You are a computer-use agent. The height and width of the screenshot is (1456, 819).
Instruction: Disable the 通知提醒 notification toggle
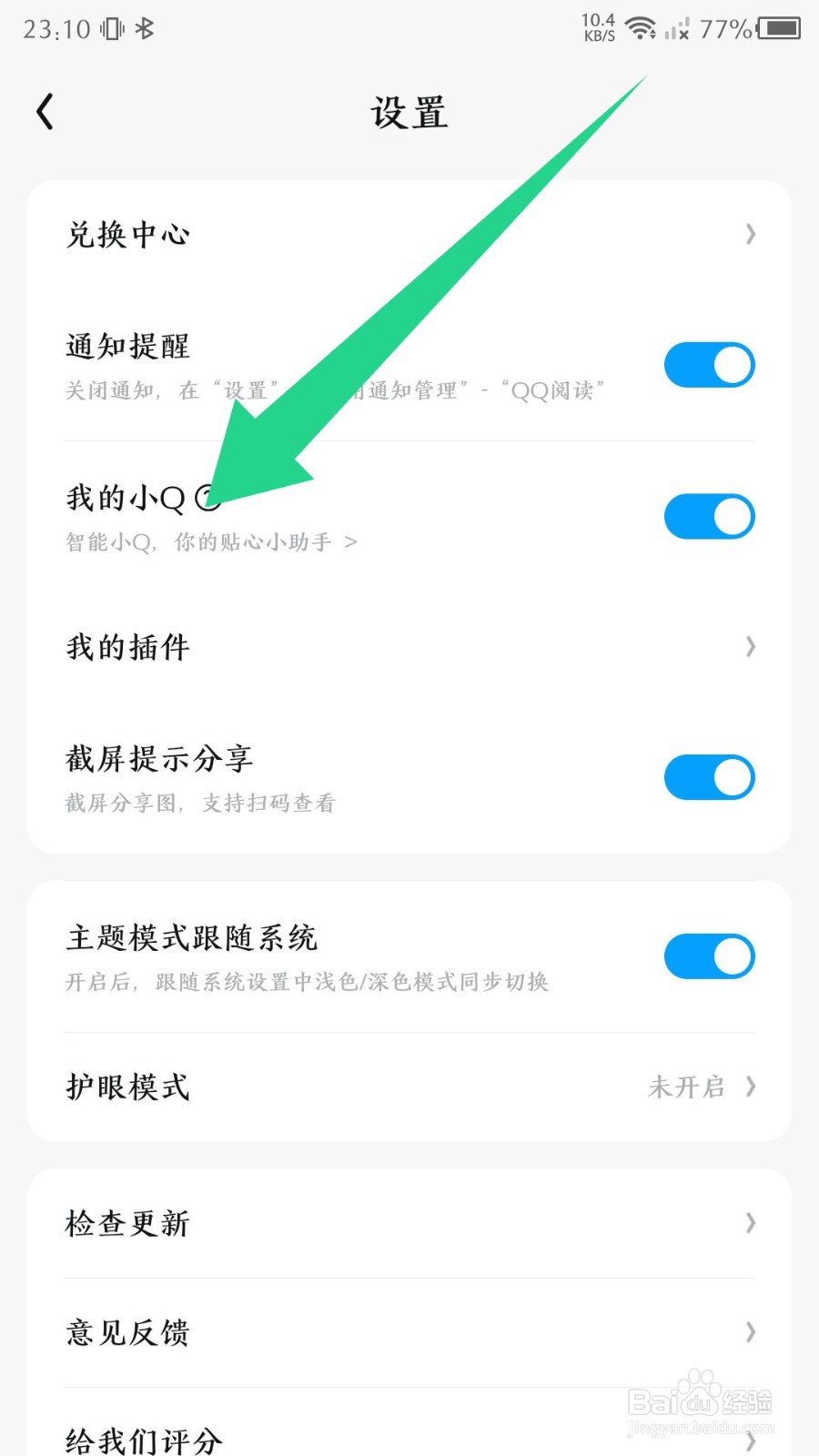tap(709, 364)
